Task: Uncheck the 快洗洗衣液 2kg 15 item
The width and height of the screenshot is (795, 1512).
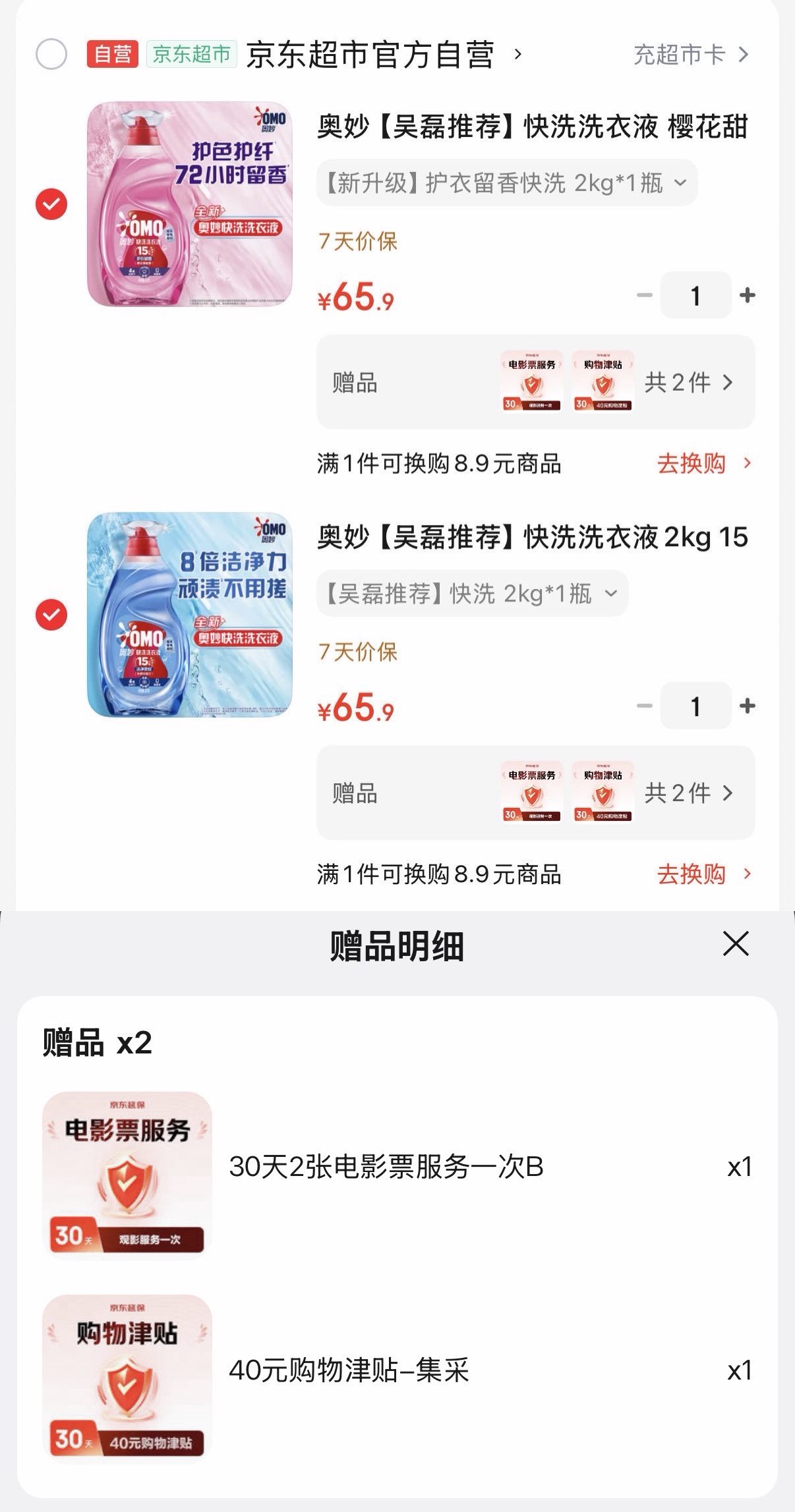Action: click(51, 615)
